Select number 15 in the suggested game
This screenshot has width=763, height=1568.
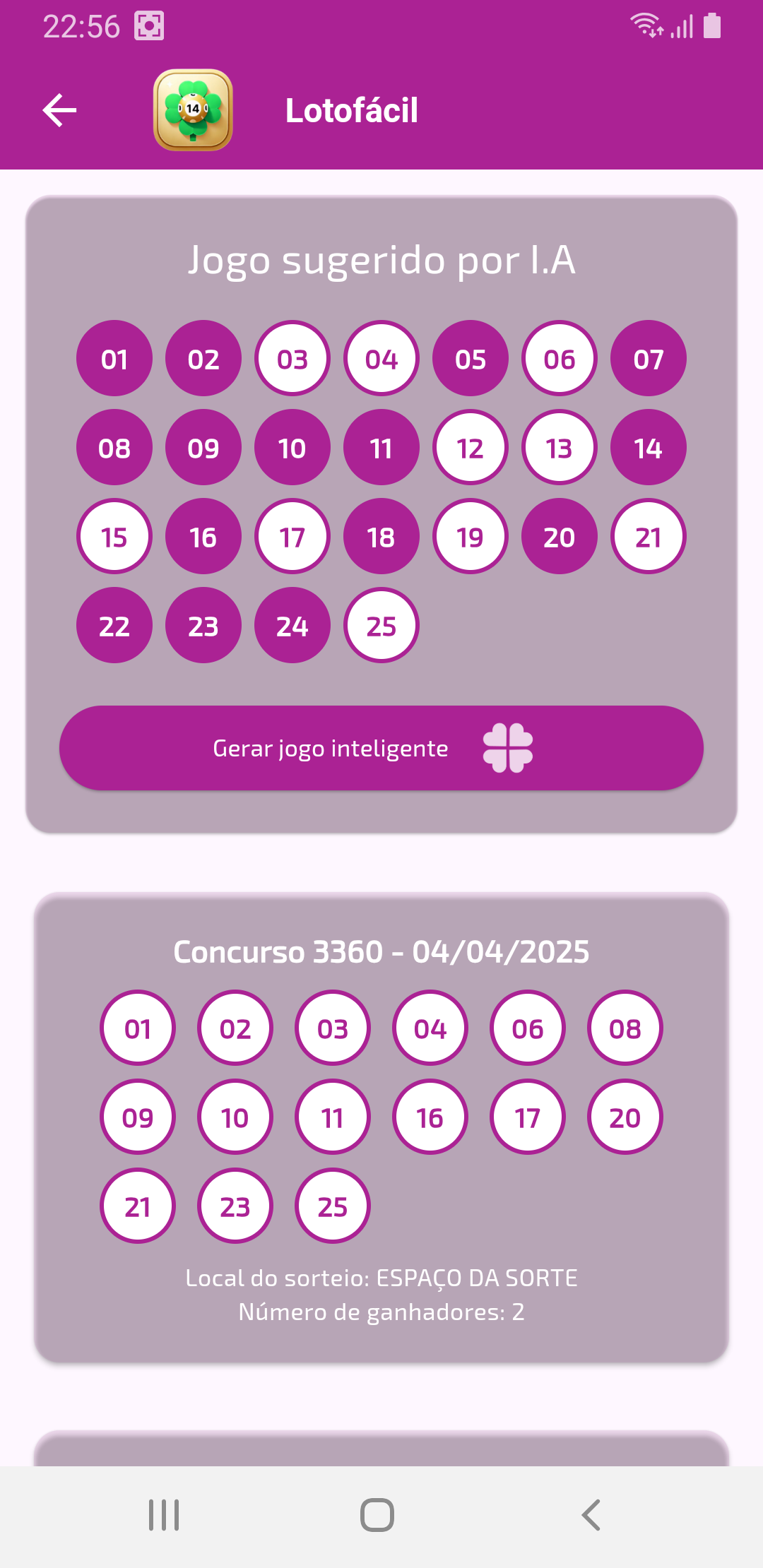click(114, 536)
